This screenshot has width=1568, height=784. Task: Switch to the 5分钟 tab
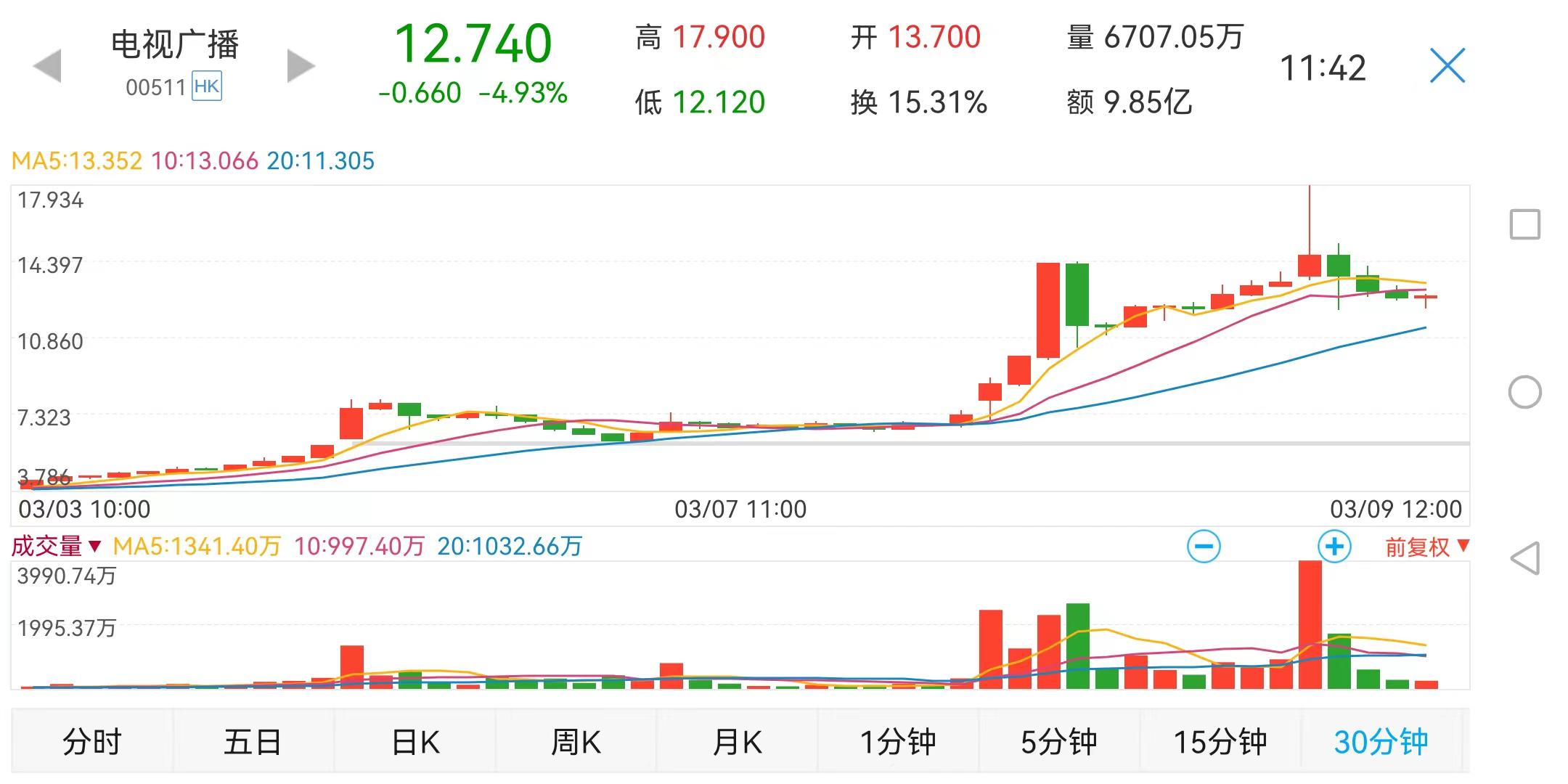[x=1059, y=742]
